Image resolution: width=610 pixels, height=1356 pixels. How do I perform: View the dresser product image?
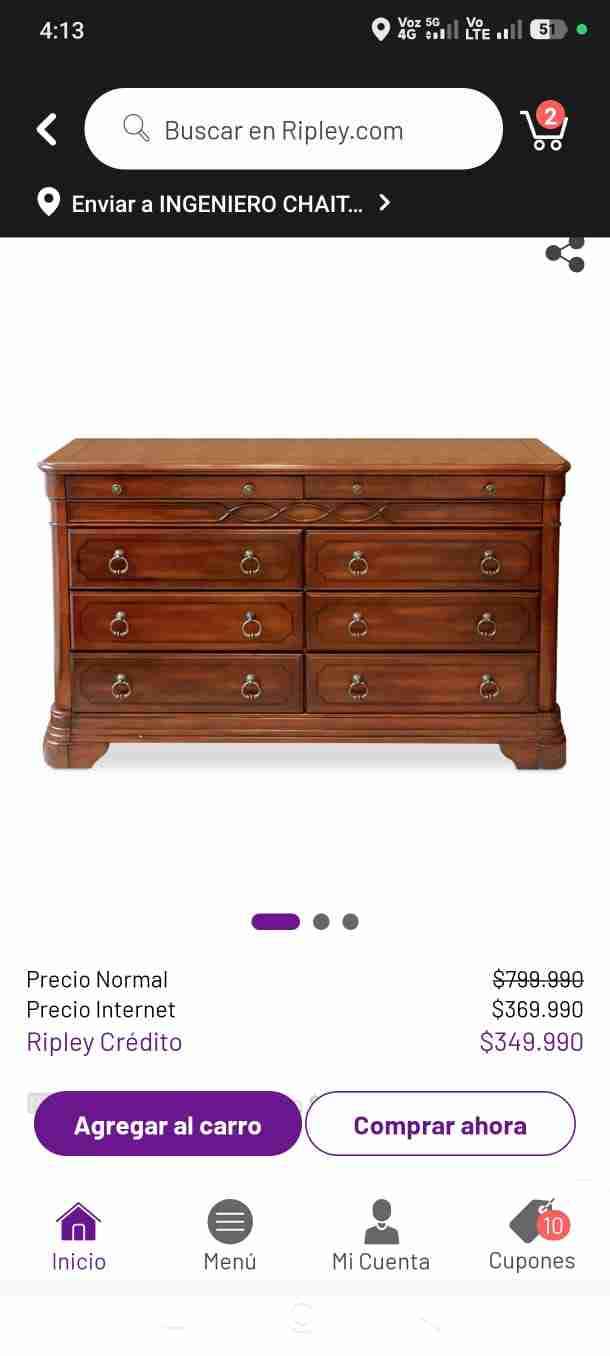[x=304, y=604]
